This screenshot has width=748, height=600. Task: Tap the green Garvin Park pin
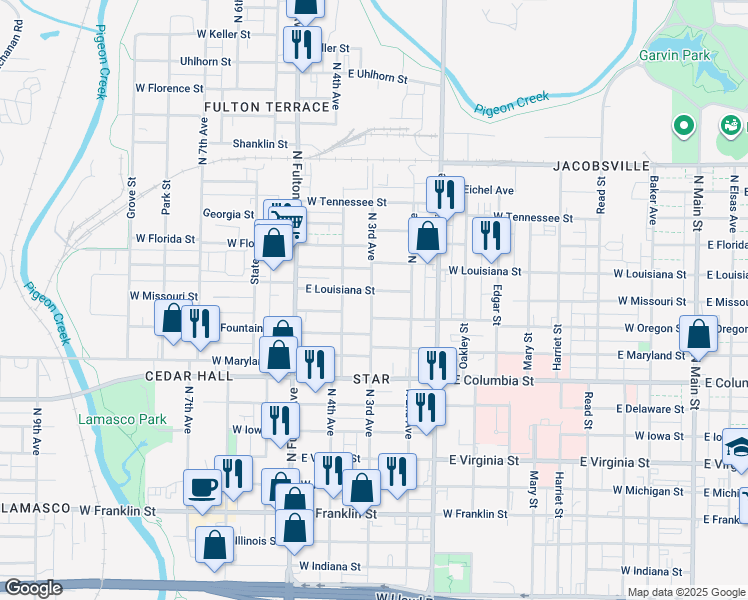point(684,126)
